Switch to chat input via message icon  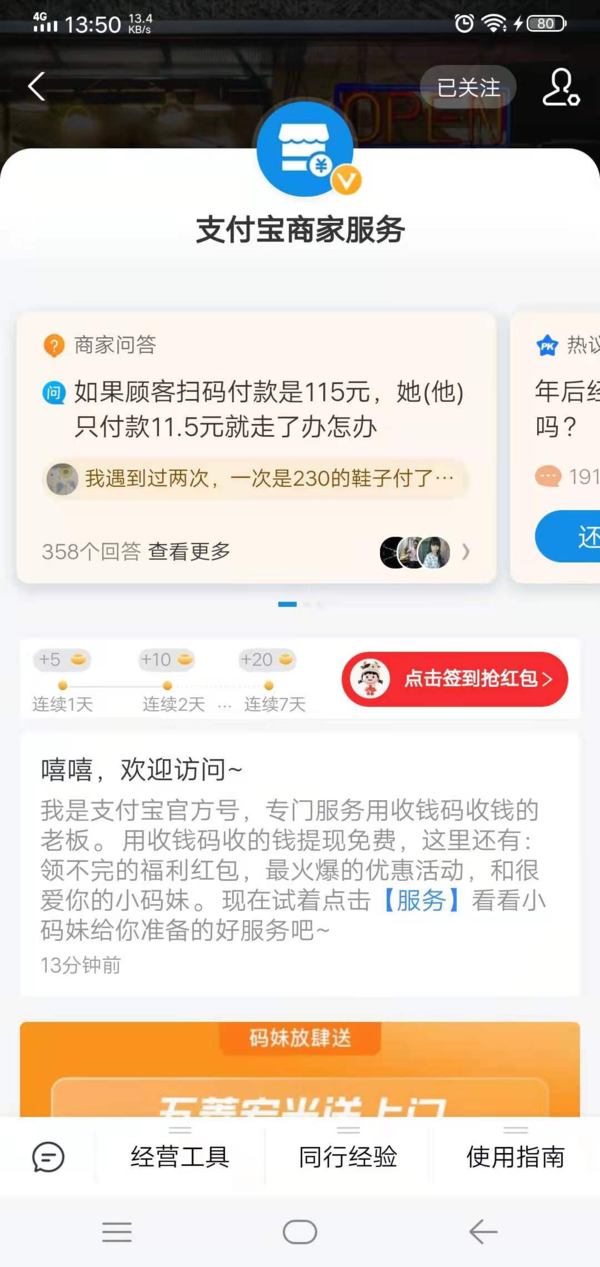click(x=48, y=1157)
